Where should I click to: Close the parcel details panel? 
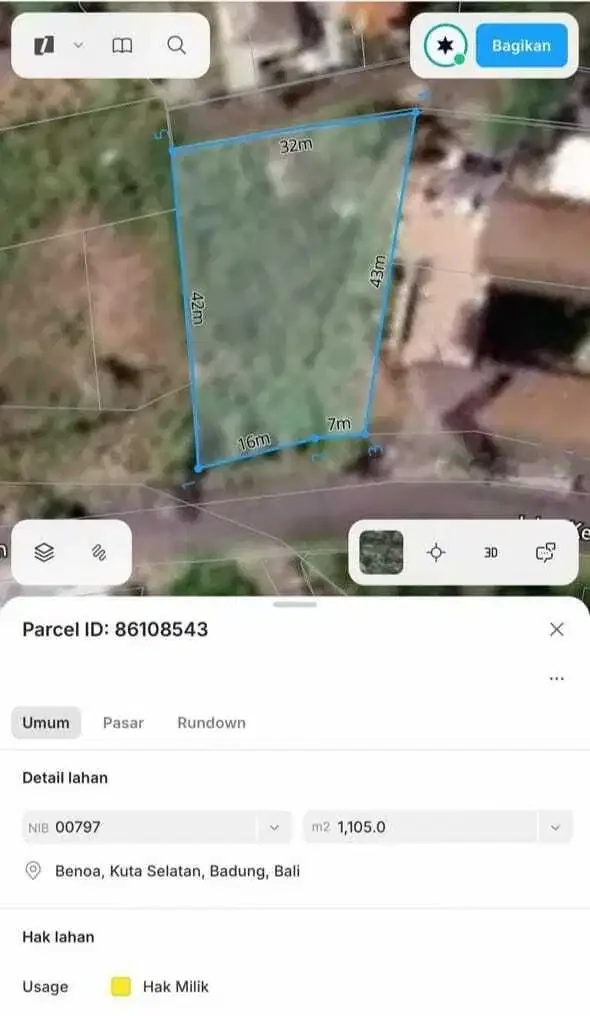coord(556,629)
